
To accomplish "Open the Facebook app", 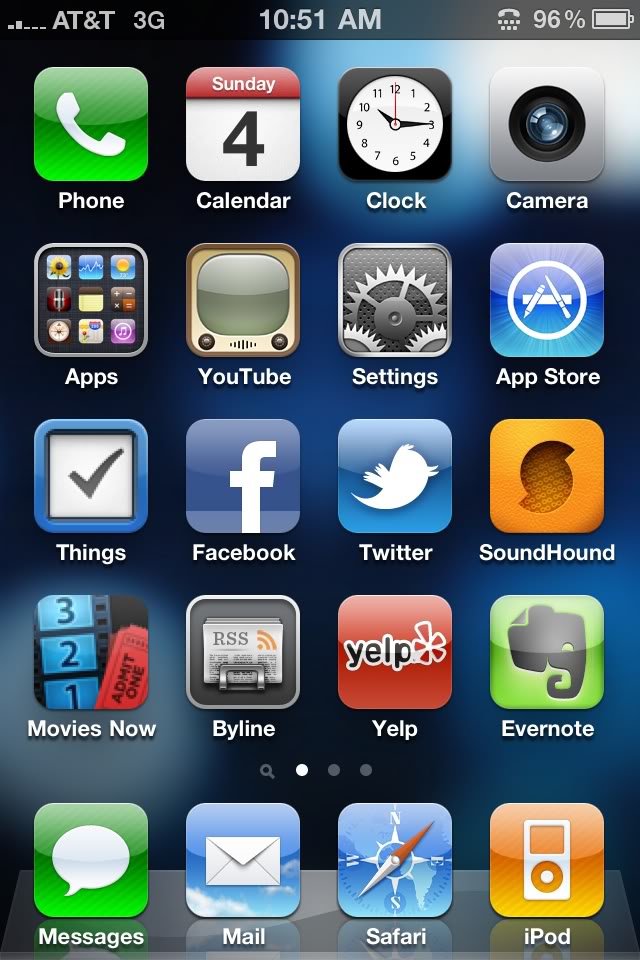I will pos(243,476).
